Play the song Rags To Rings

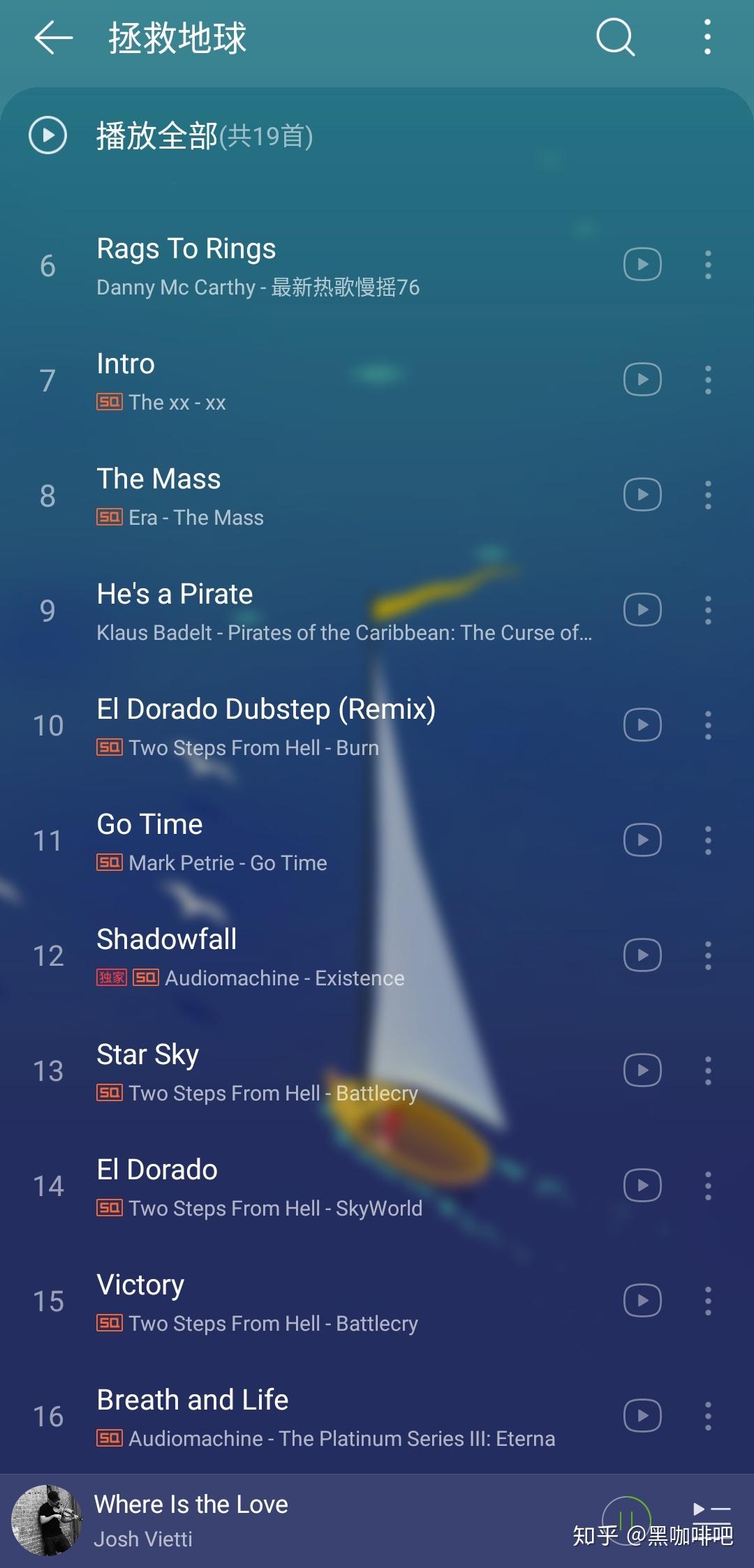click(x=279, y=265)
